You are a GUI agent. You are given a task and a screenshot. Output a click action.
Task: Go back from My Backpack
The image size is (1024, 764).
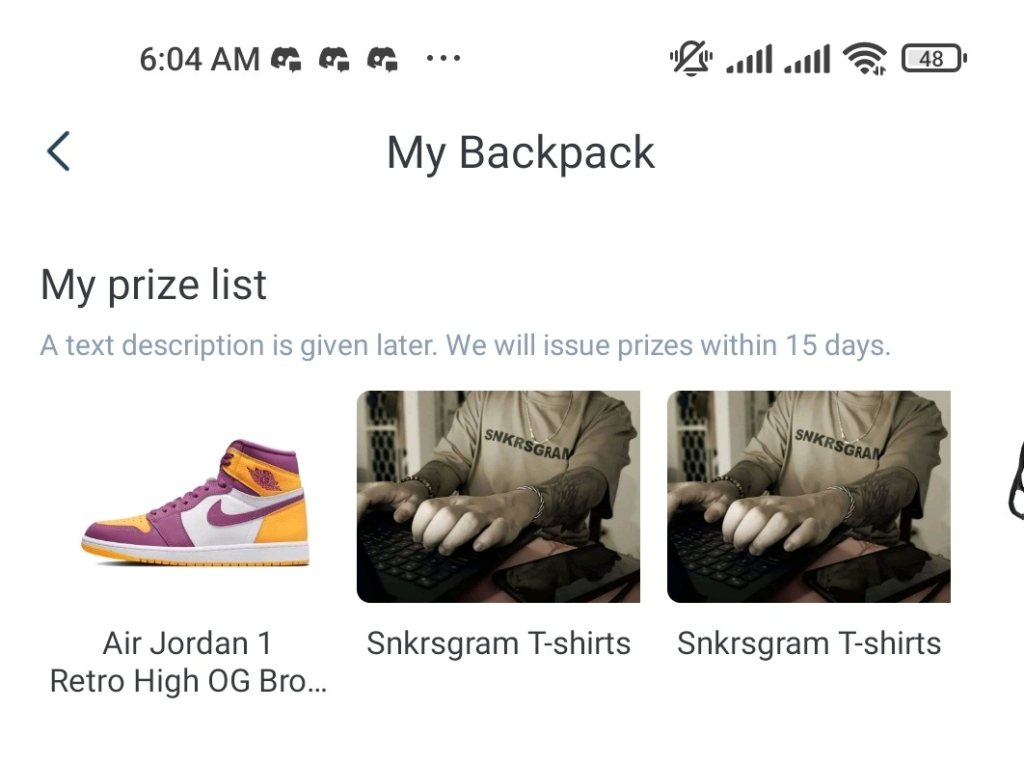(x=58, y=152)
